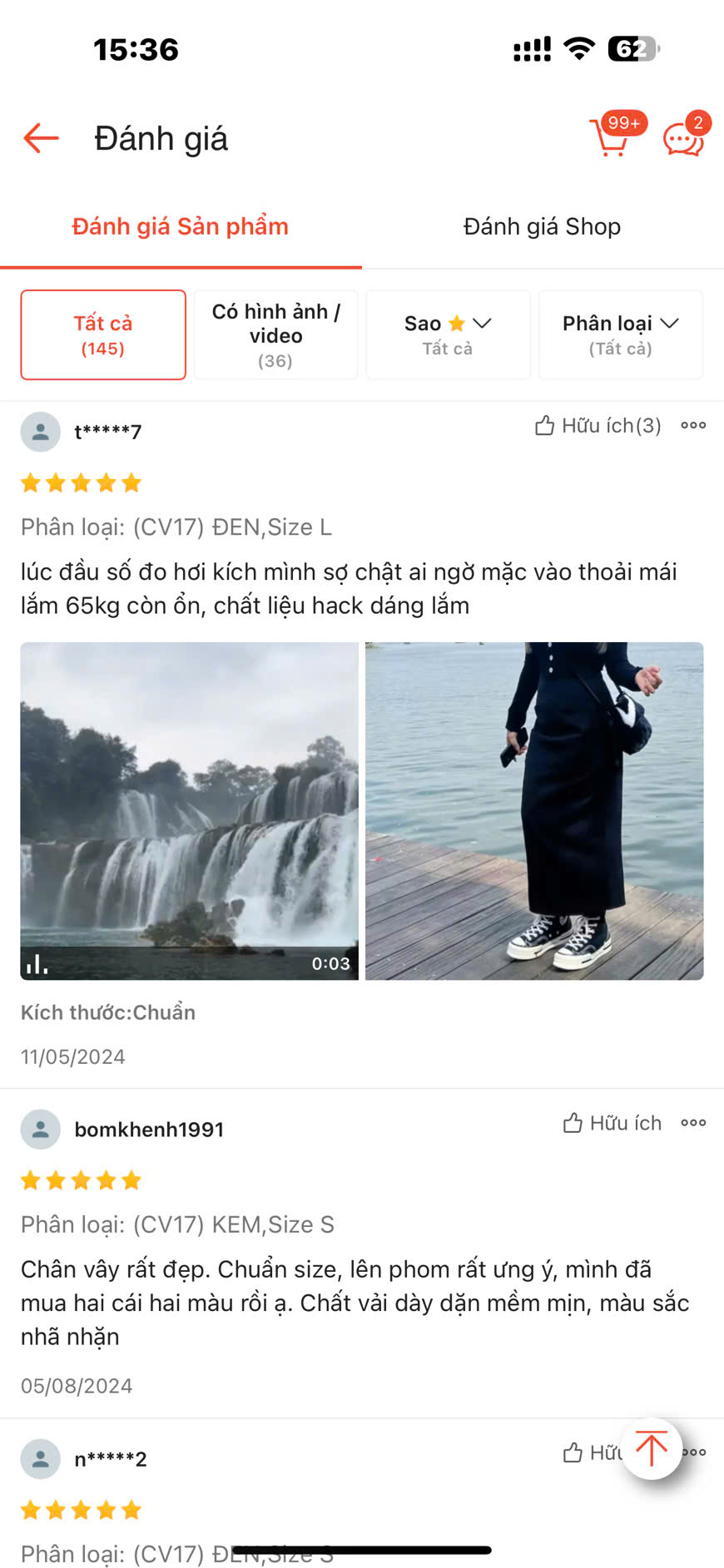Open the shopping cart
Screen dimensions: 724x1568
click(x=611, y=138)
